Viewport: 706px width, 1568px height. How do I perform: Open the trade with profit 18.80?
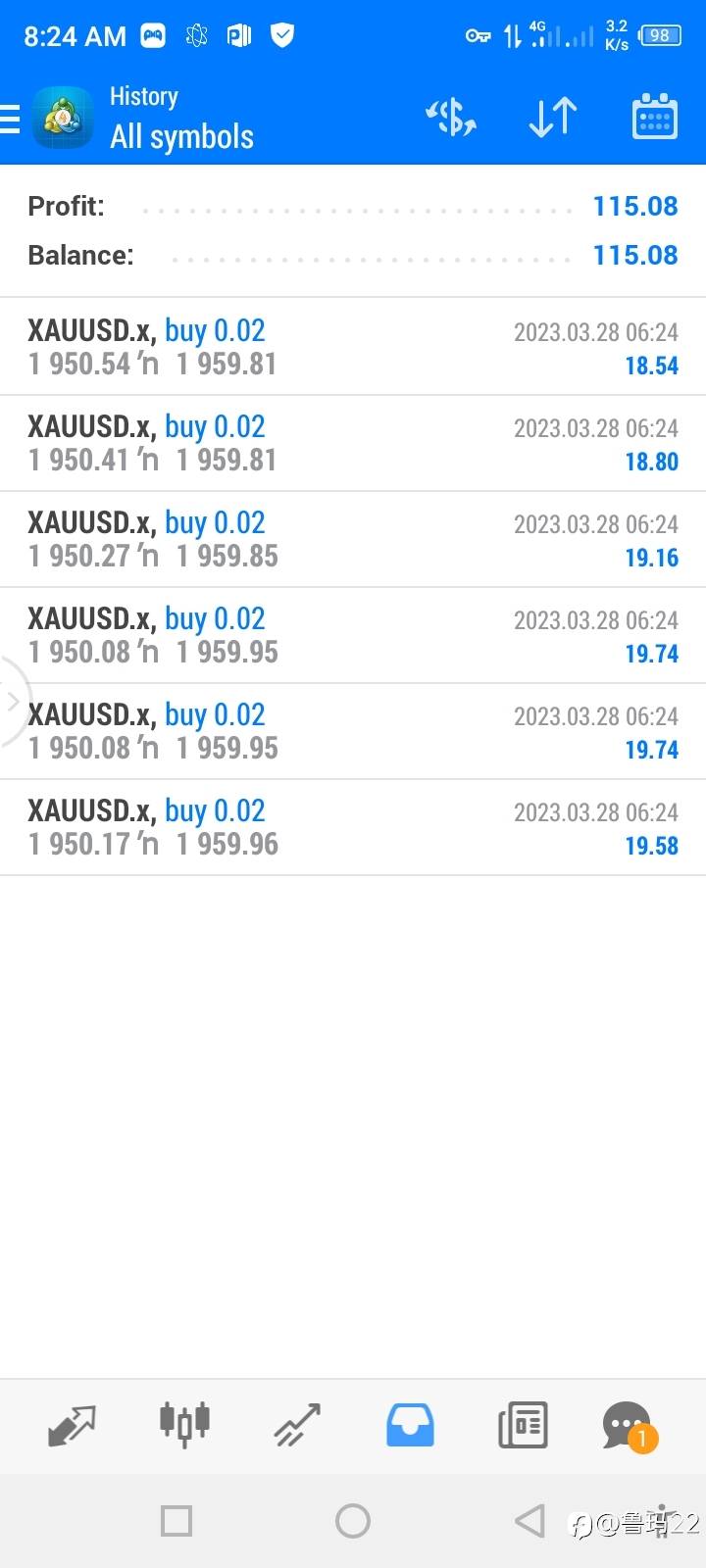[x=353, y=443]
